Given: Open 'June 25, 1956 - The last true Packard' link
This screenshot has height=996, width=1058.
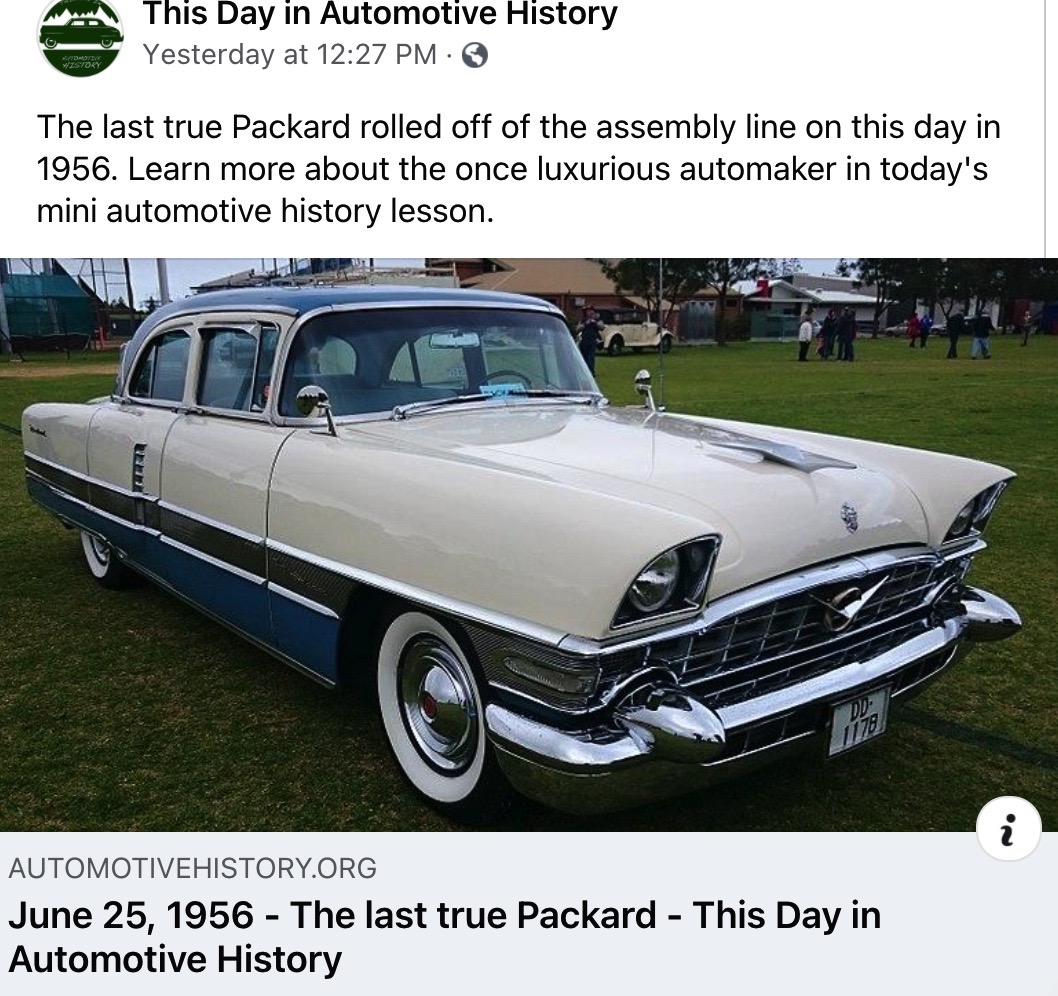Looking at the screenshot, I should point(444,937).
